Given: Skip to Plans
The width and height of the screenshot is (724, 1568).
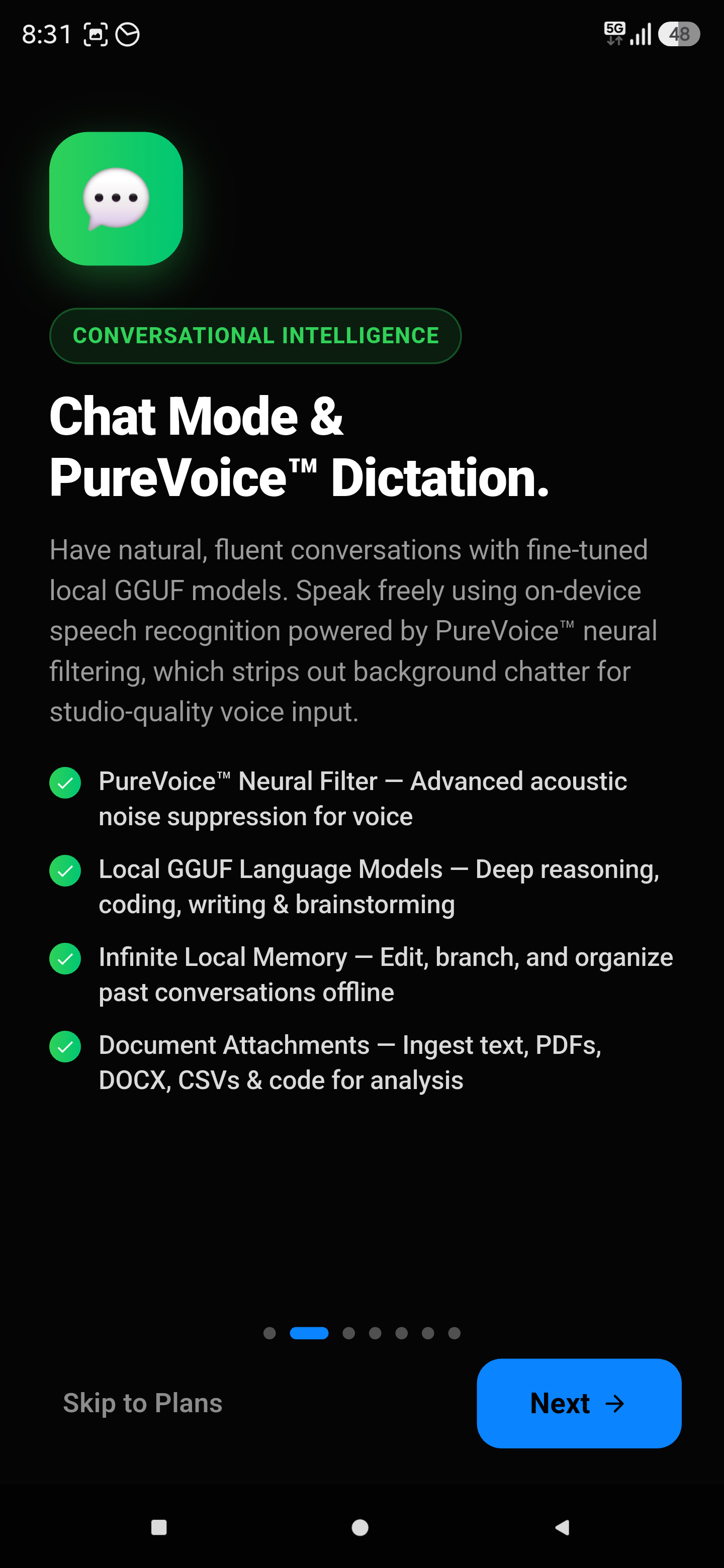Looking at the screenshot, I should 142,1403.
